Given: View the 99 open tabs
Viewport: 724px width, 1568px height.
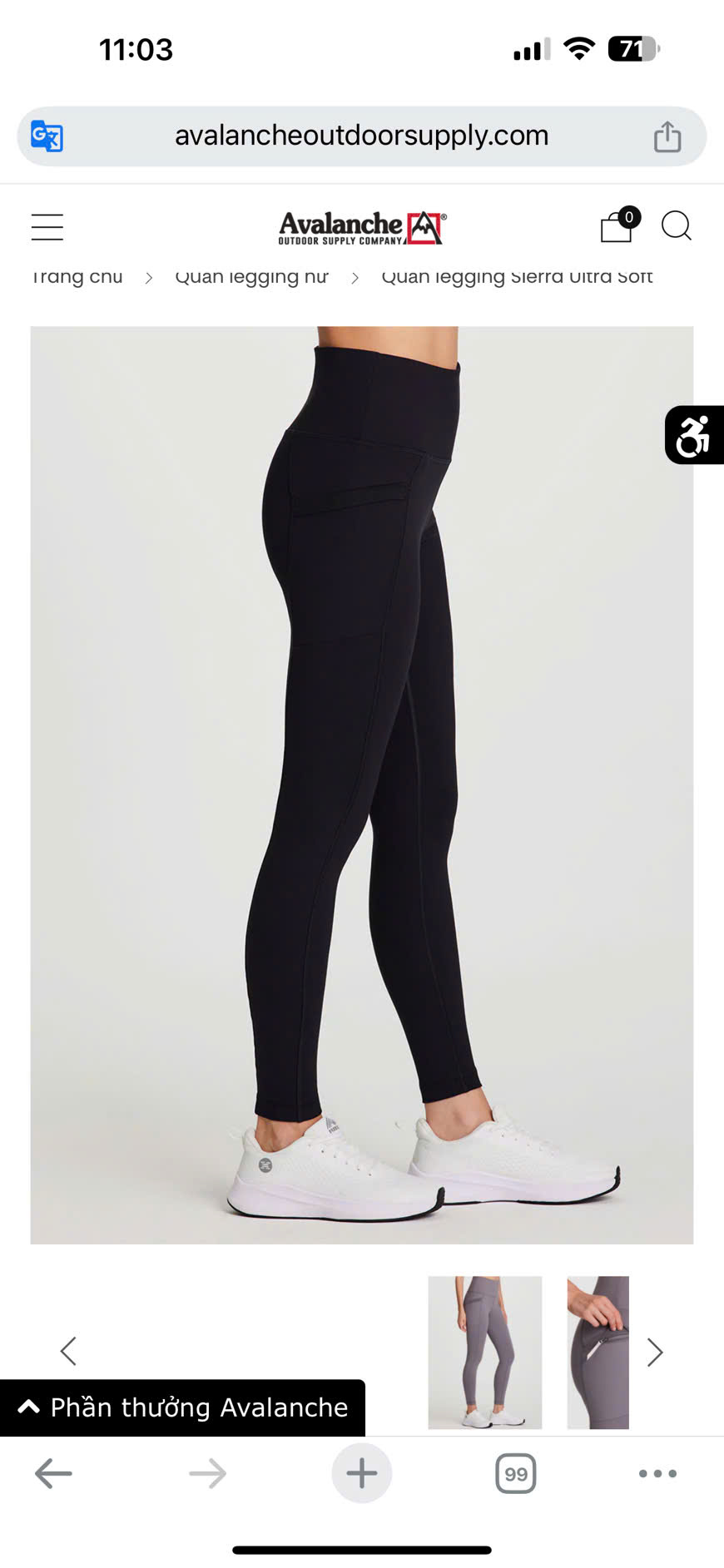Looking at the screenshot, I should [515, 1473].
